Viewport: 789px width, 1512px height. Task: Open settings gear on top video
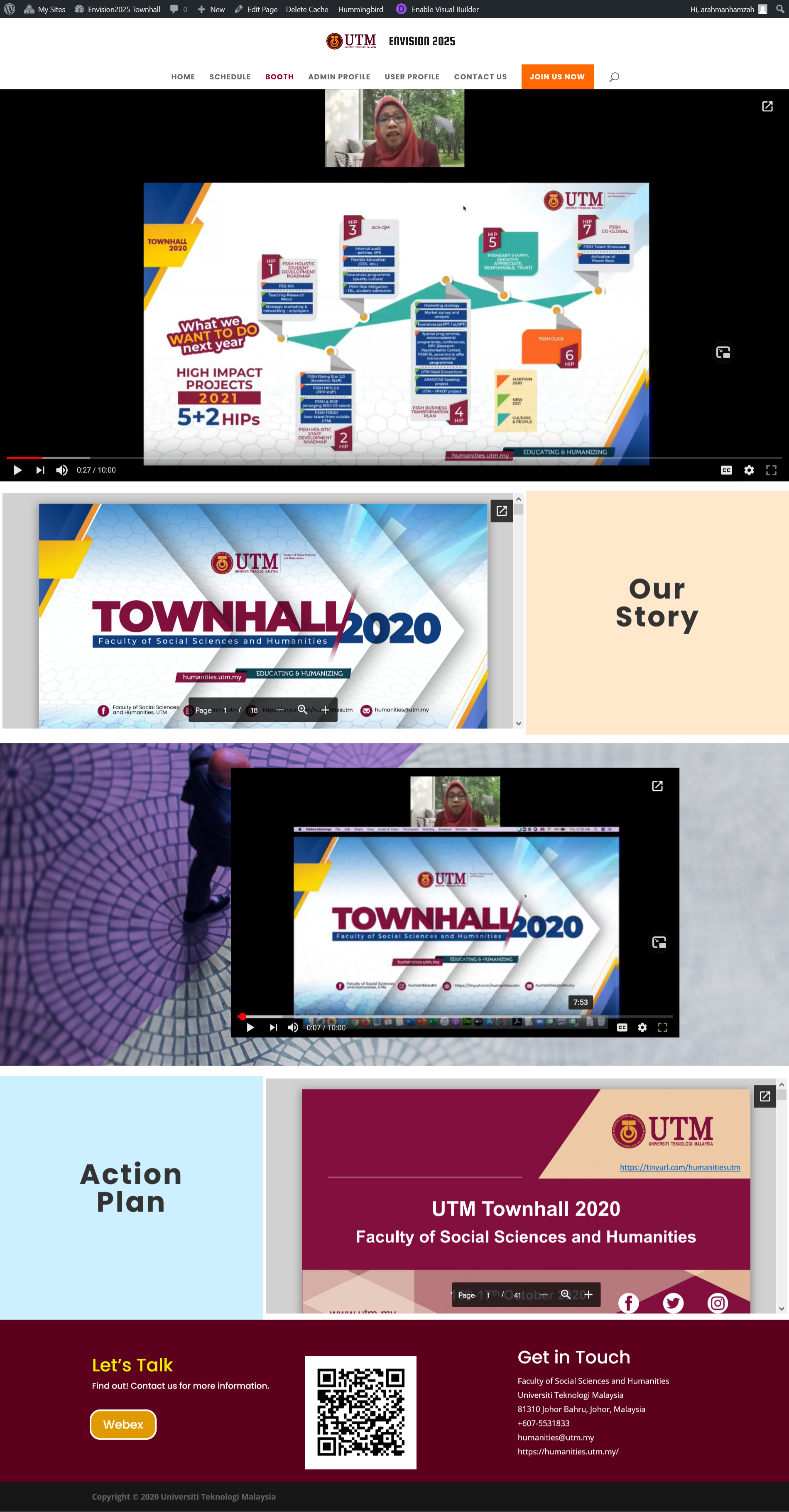(749, 470)
